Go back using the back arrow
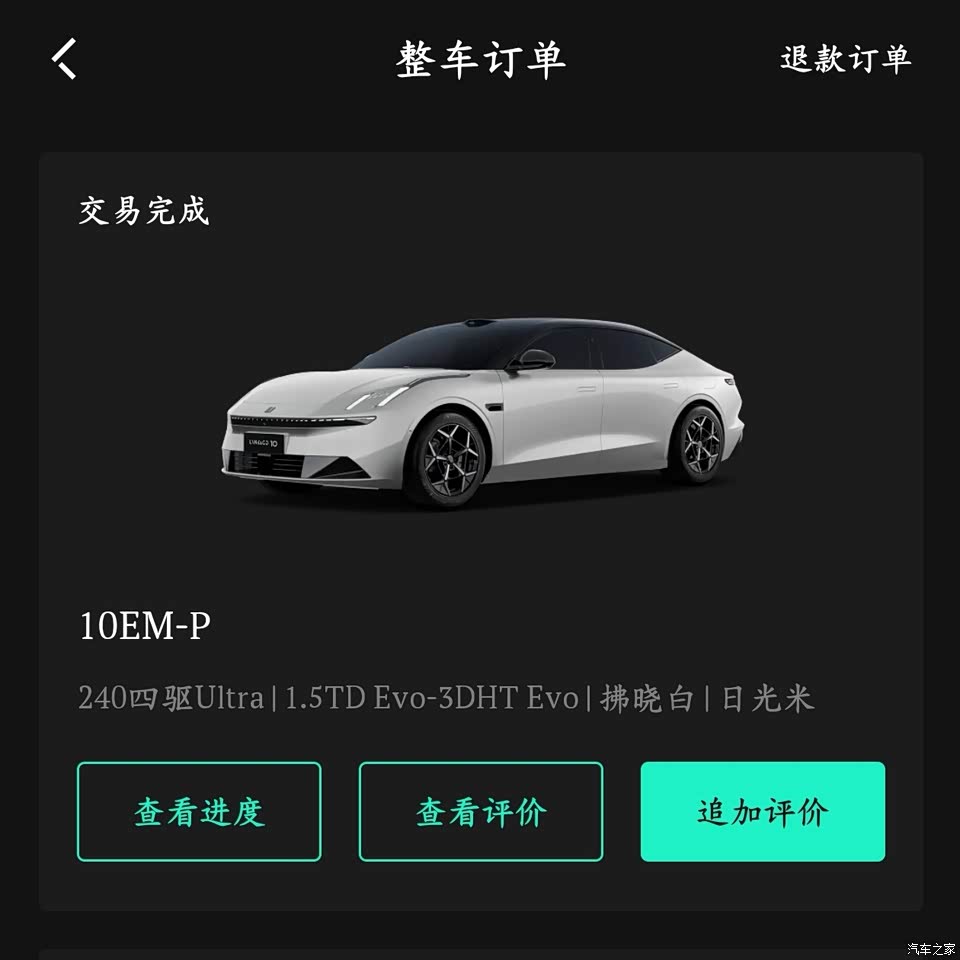960x960 pixels. tap(64, 59)
